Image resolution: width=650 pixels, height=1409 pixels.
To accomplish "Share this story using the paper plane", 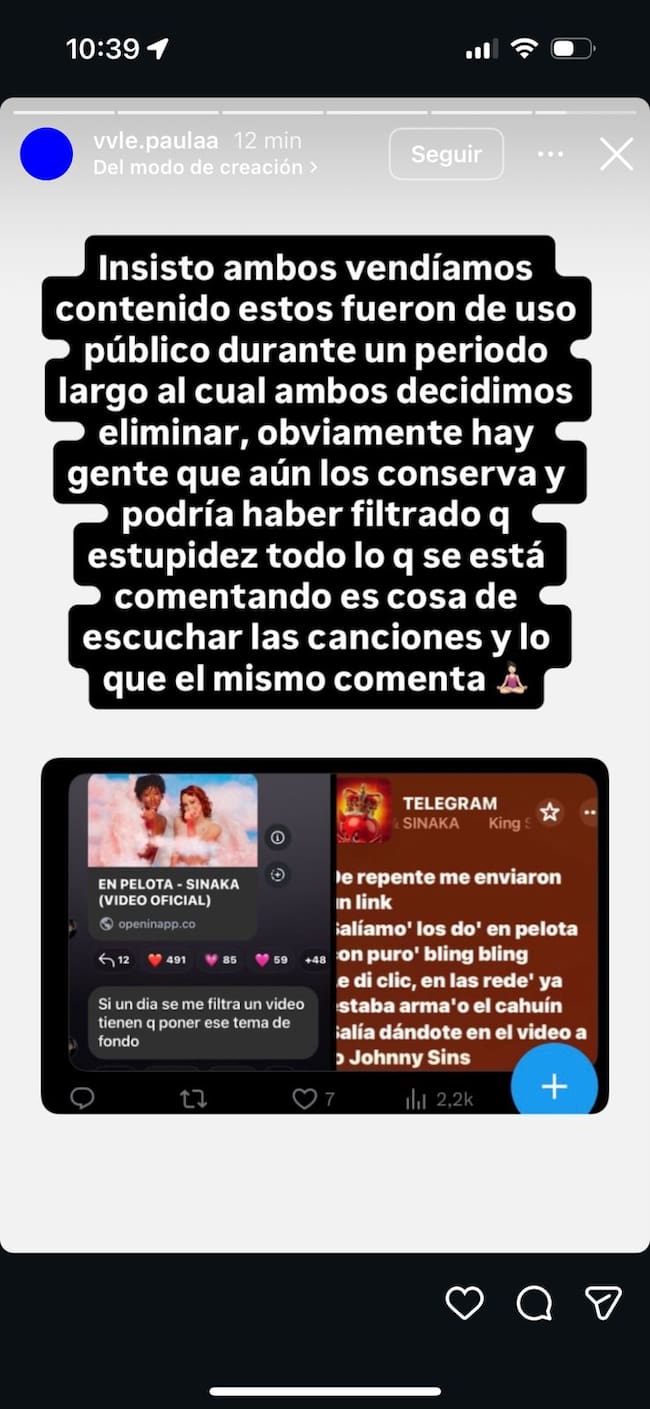I will coord(603,1302).
